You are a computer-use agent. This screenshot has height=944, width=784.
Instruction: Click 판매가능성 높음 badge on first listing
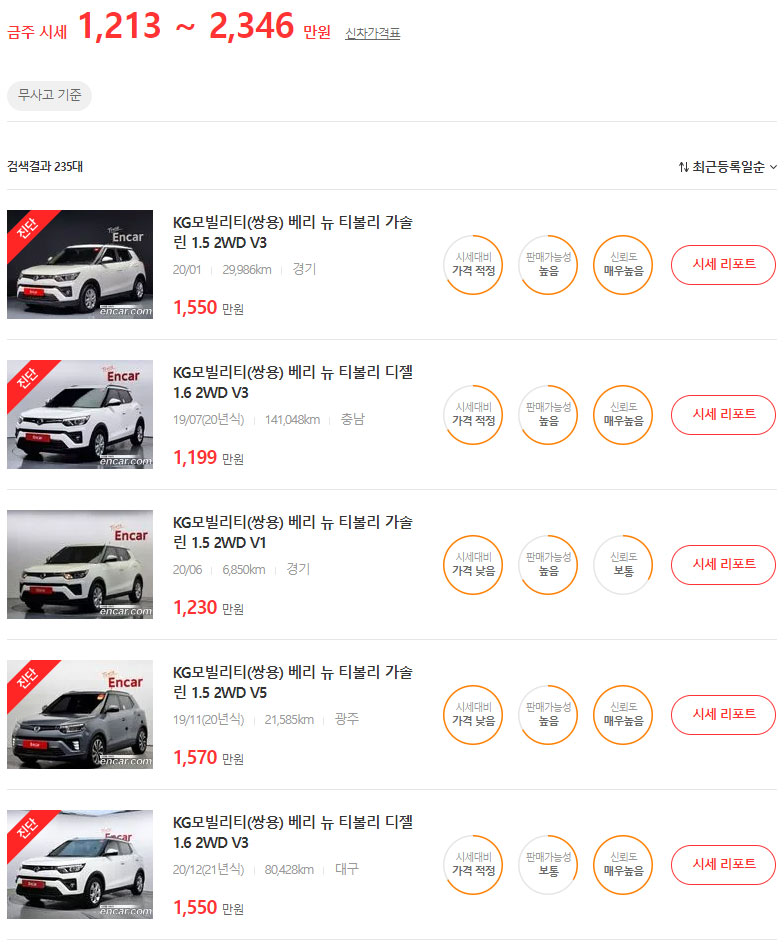[x=548, y=265]
